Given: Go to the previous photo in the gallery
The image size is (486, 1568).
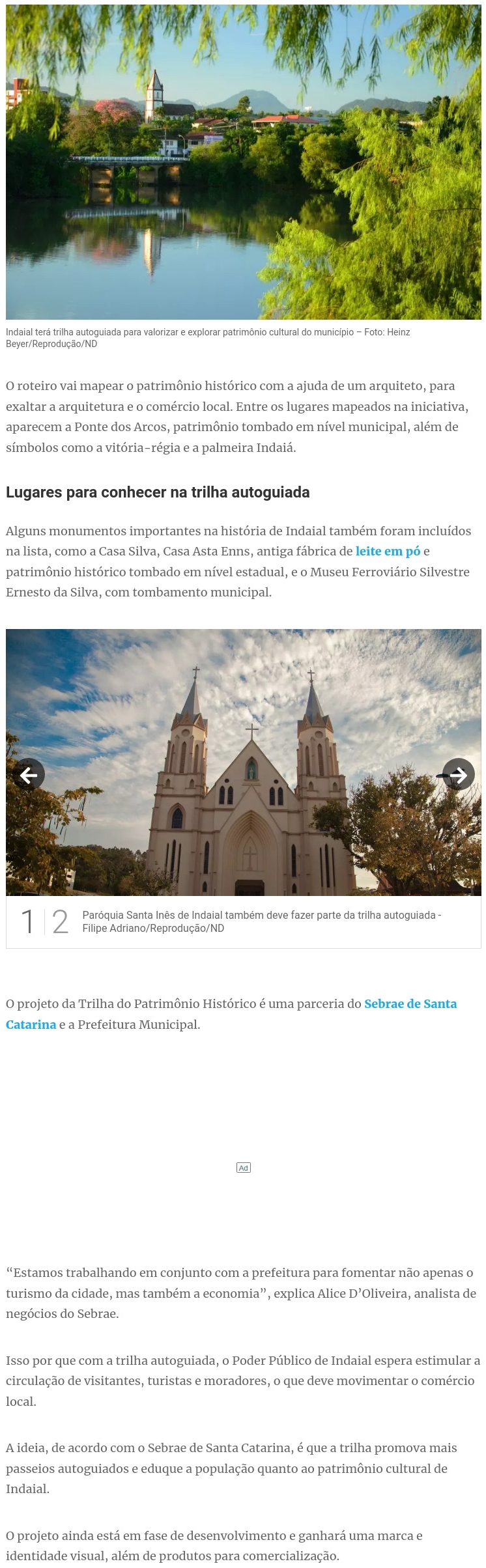Looking at the screenshot, I should [x=29, y=774].
